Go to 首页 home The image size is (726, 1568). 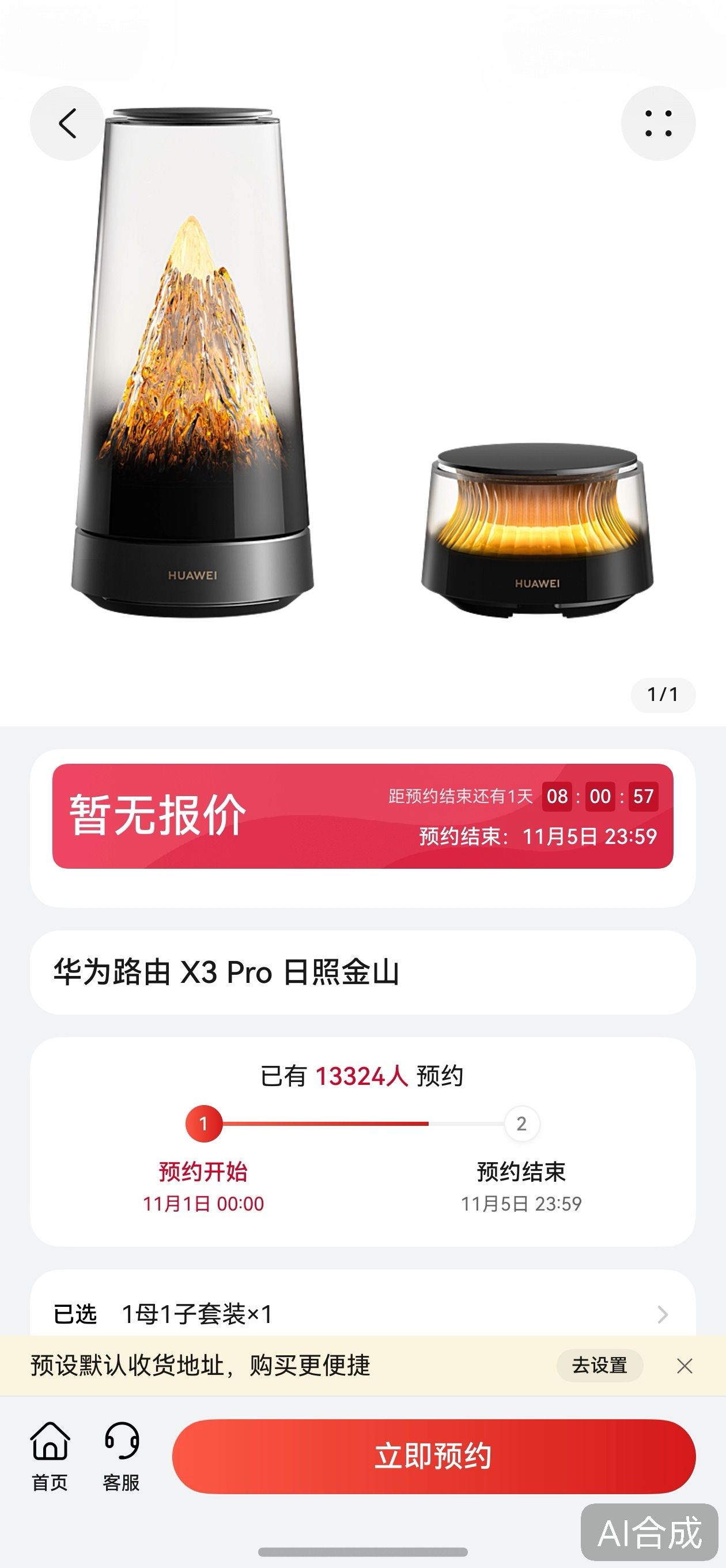coord(50,1456)
